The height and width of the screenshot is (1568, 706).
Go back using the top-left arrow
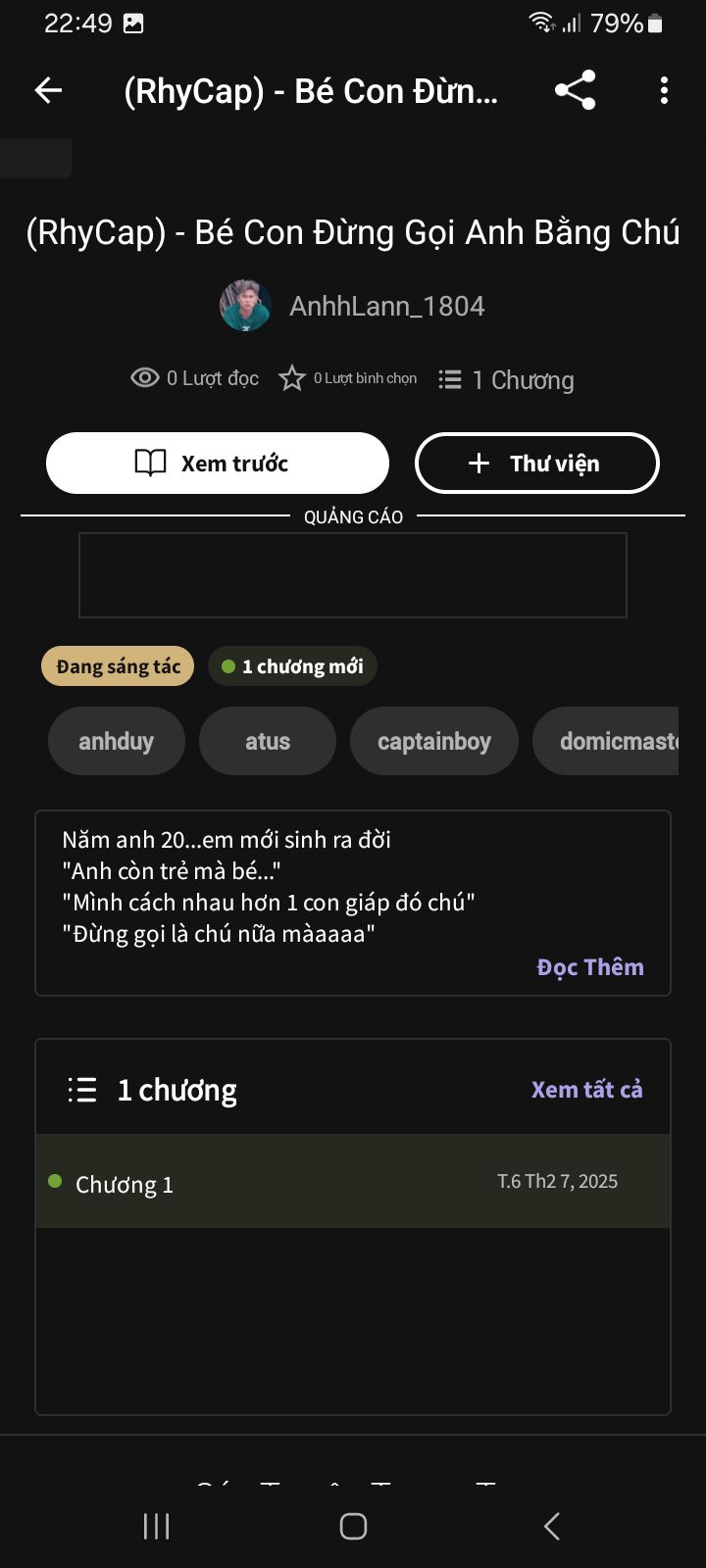click(x=48, y=91)
